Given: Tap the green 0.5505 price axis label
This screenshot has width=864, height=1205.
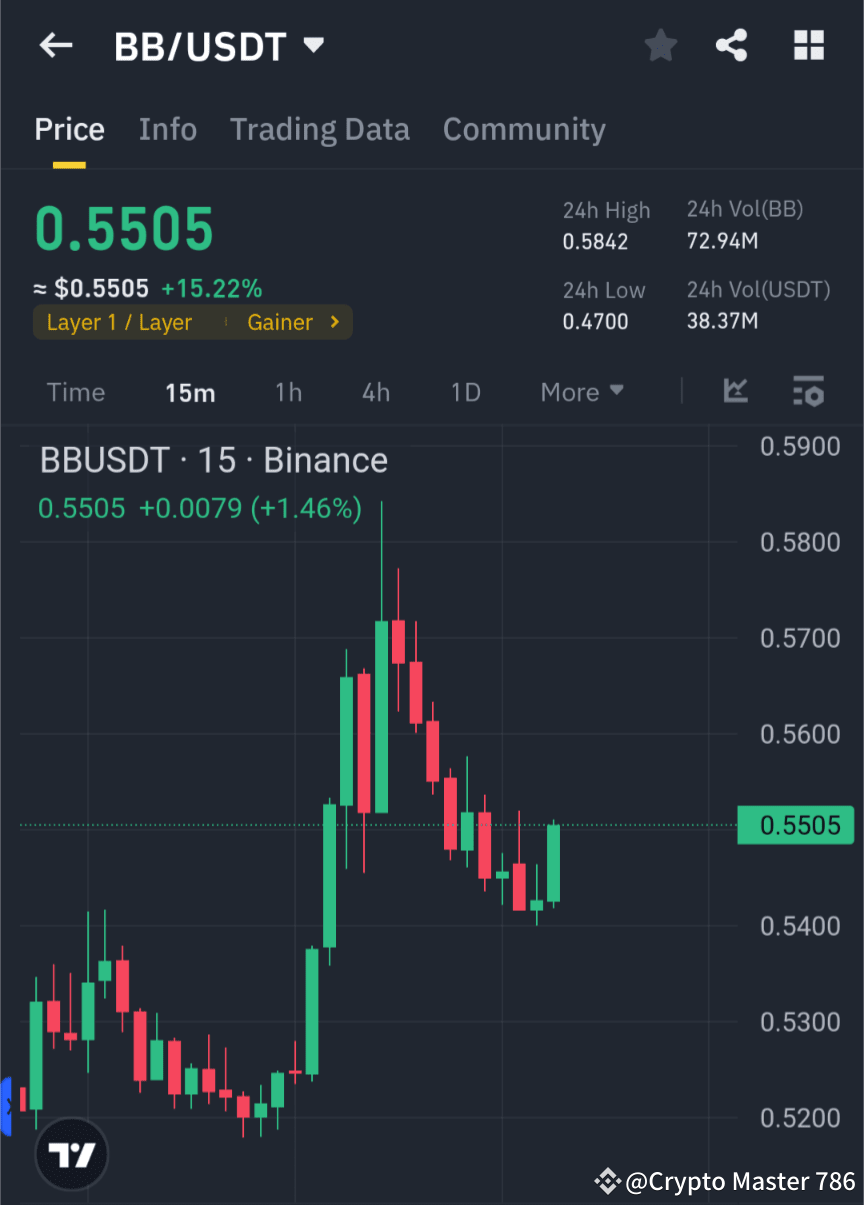Looking at the screenshot, I should (x=796, y=824).
